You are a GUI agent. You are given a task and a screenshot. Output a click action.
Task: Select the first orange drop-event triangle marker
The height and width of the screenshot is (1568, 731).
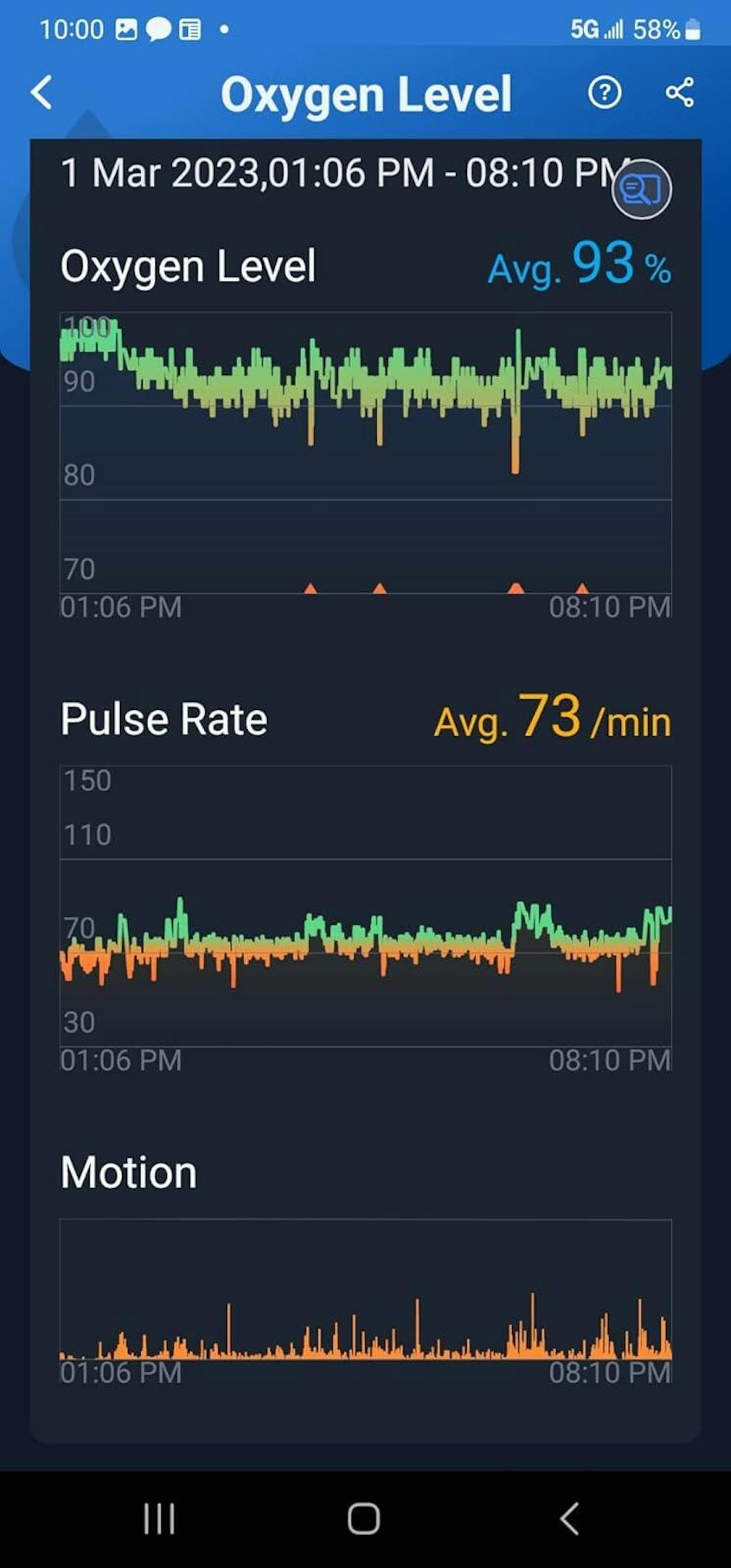311,587
